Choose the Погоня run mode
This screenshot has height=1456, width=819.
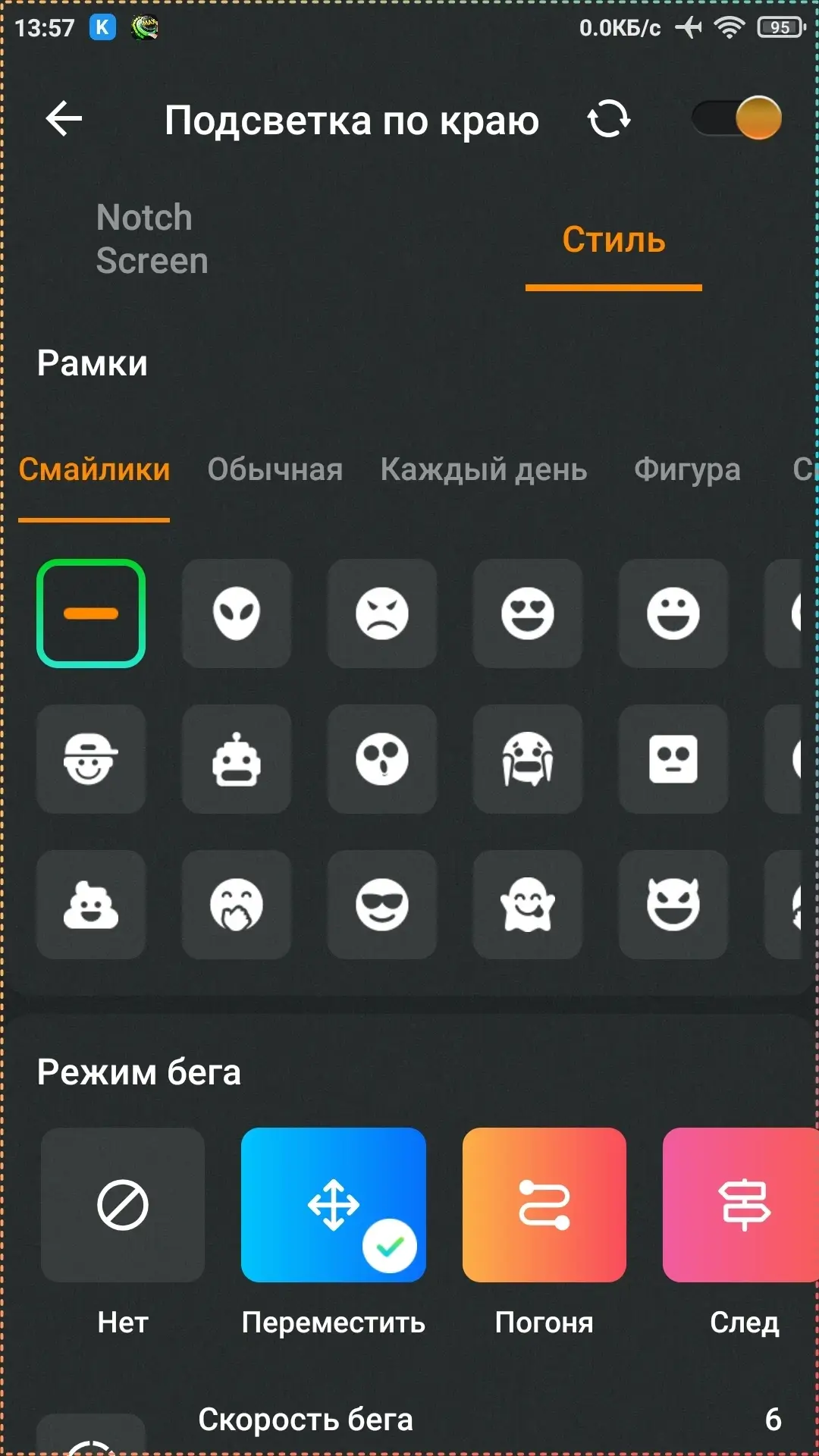[x=544, y=1205]
